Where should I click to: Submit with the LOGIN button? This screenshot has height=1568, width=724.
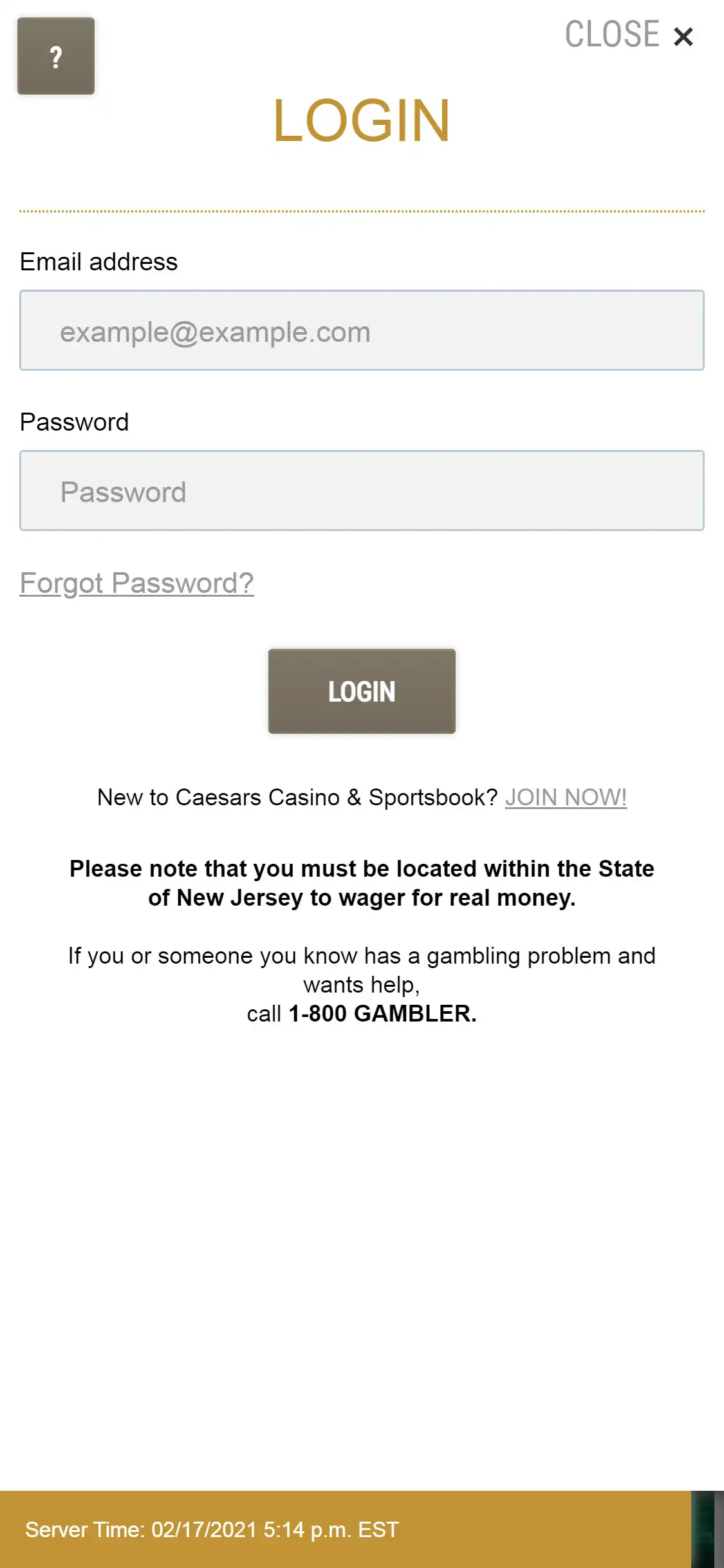click(x=362, y=691)
